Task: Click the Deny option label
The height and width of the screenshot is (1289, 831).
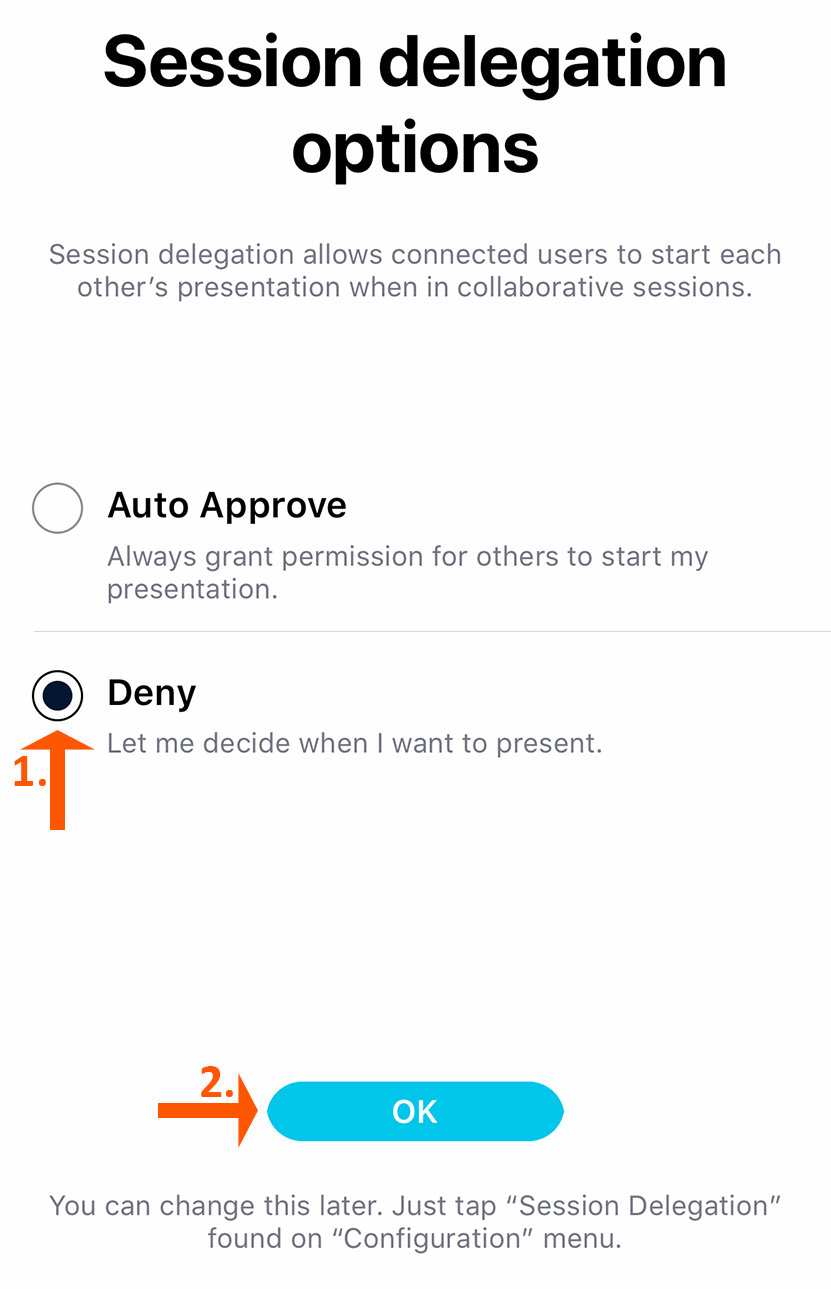Action: (151, 692)
